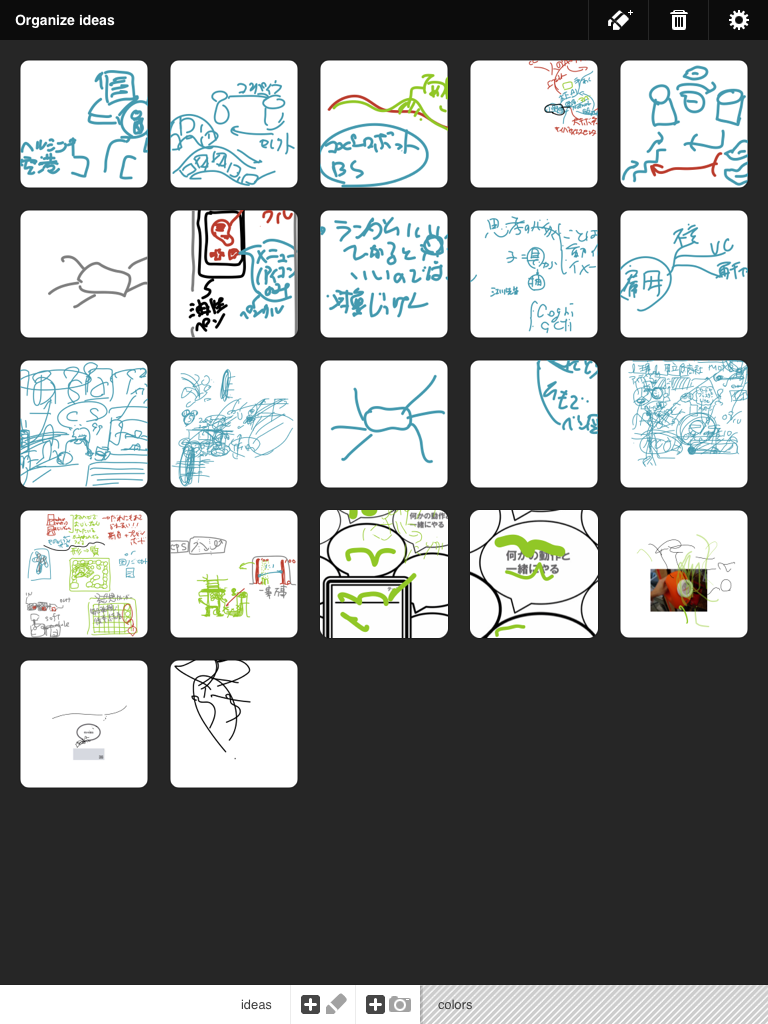Open the sketch with the VC mind map
Viewport: 768px width, 1024px height.
click(684, 274)
